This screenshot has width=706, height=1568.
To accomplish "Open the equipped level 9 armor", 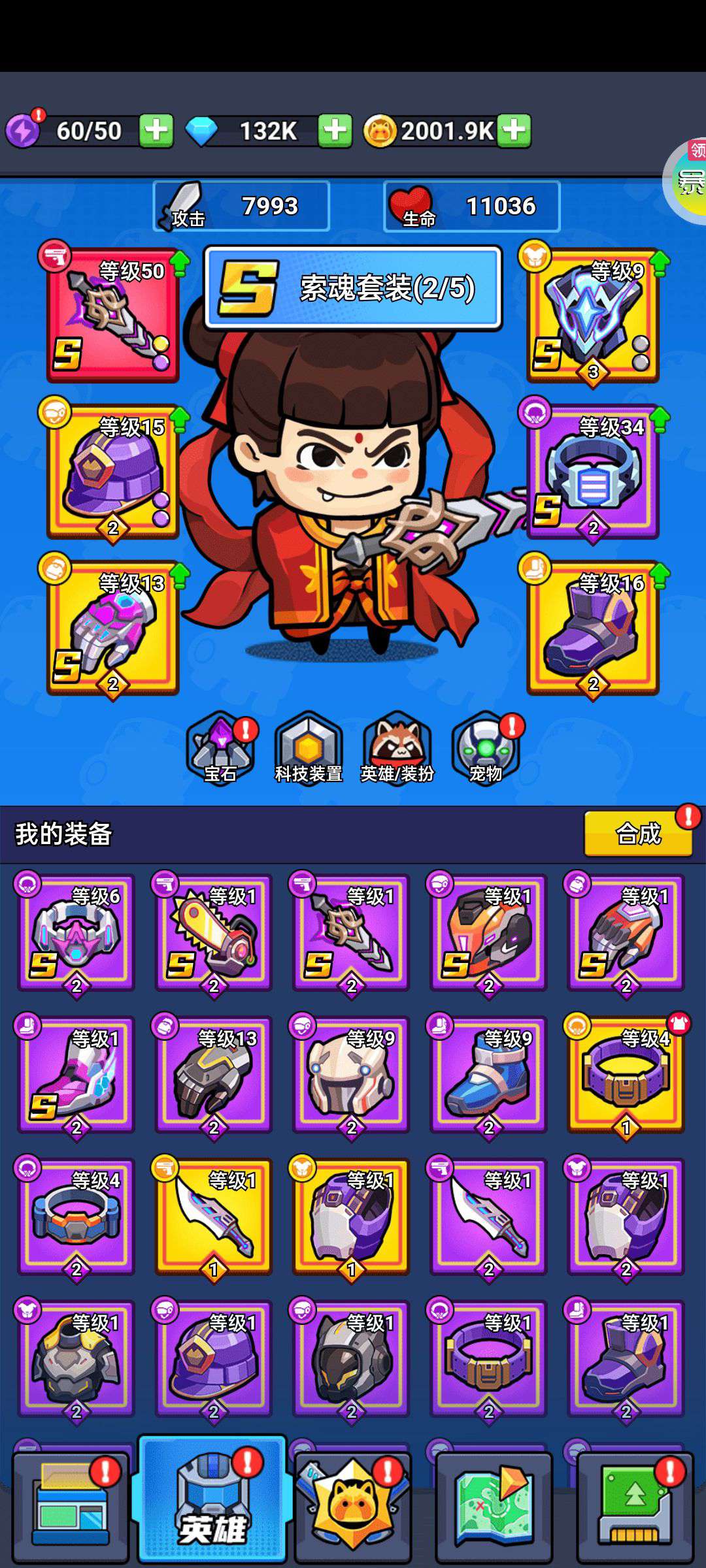I will (x=593, y=315).
